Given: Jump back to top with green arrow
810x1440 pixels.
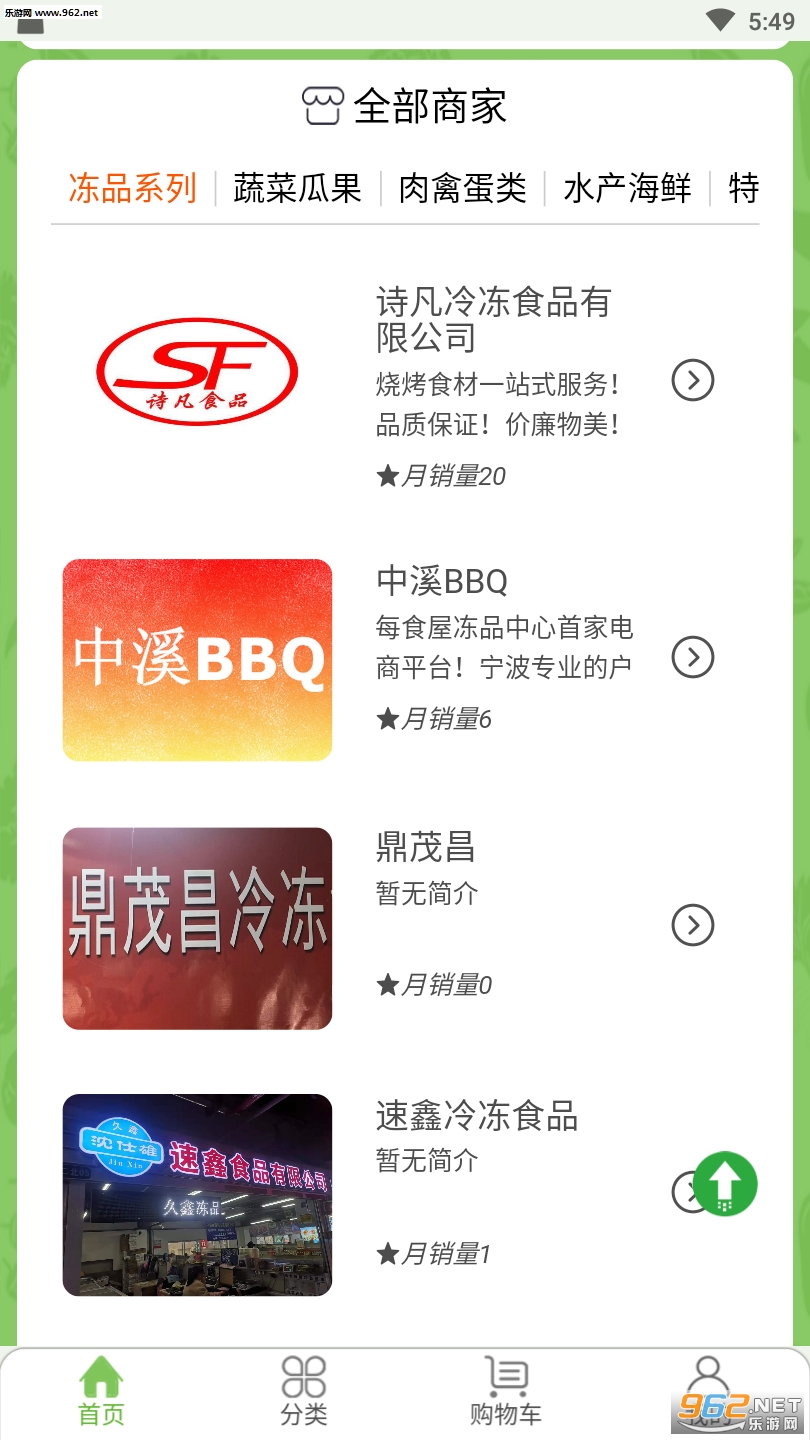Looking at the screenshot, I should point(726,1184).
